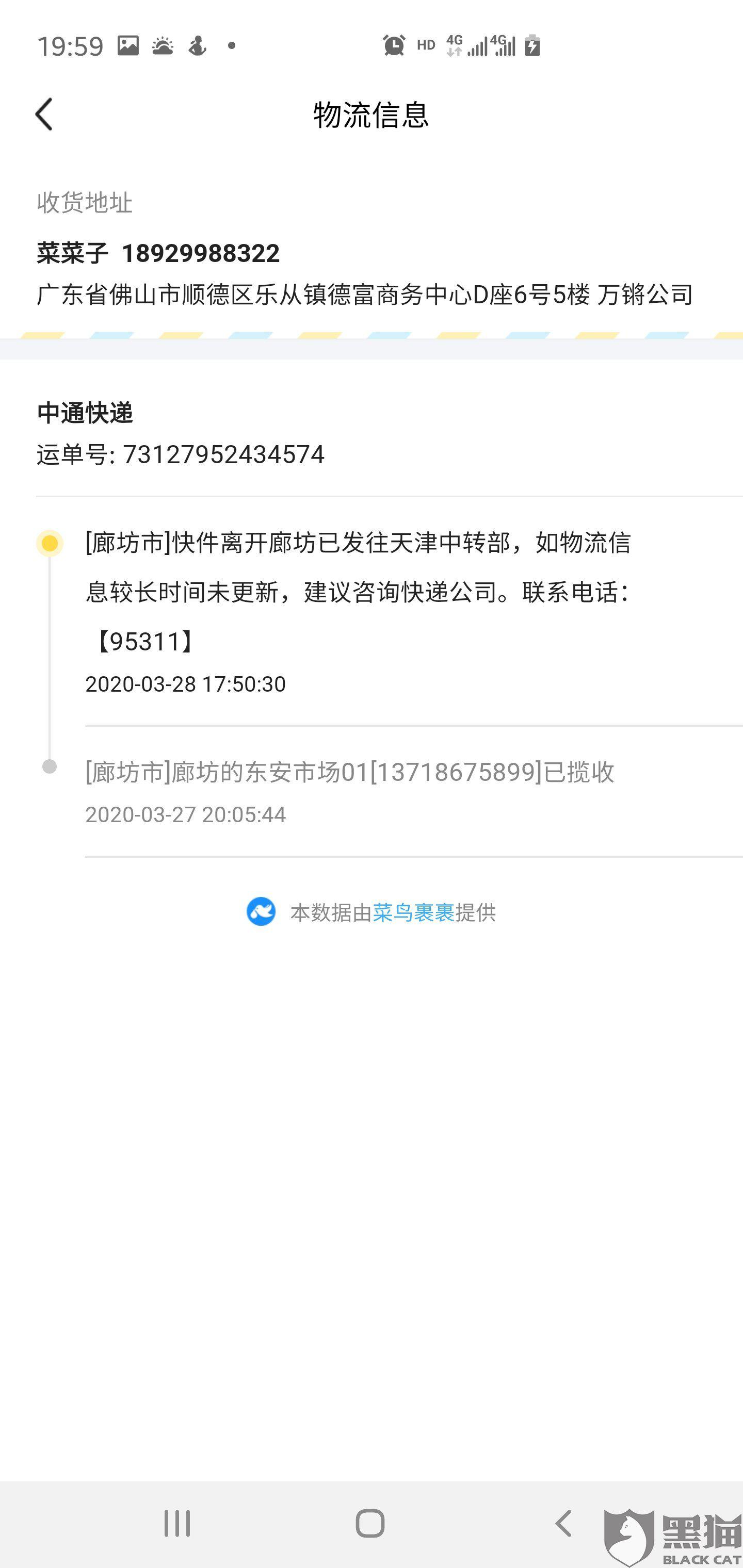Open the recent apps button
Viewport: 743px width, 1568px height.
(x=177, y=1523)
